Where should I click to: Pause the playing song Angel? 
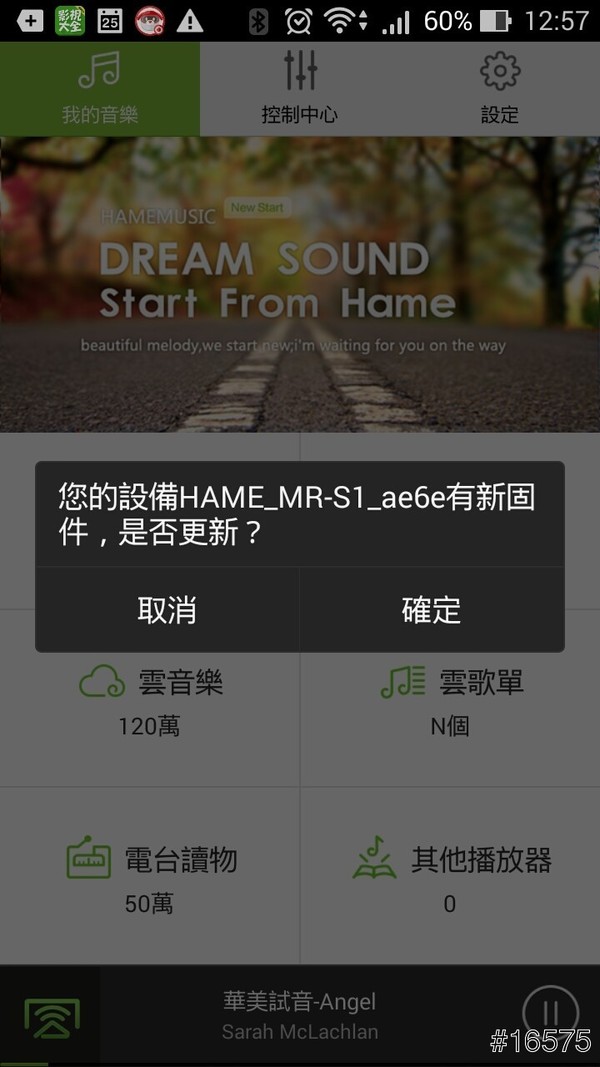click(550, 1014)
